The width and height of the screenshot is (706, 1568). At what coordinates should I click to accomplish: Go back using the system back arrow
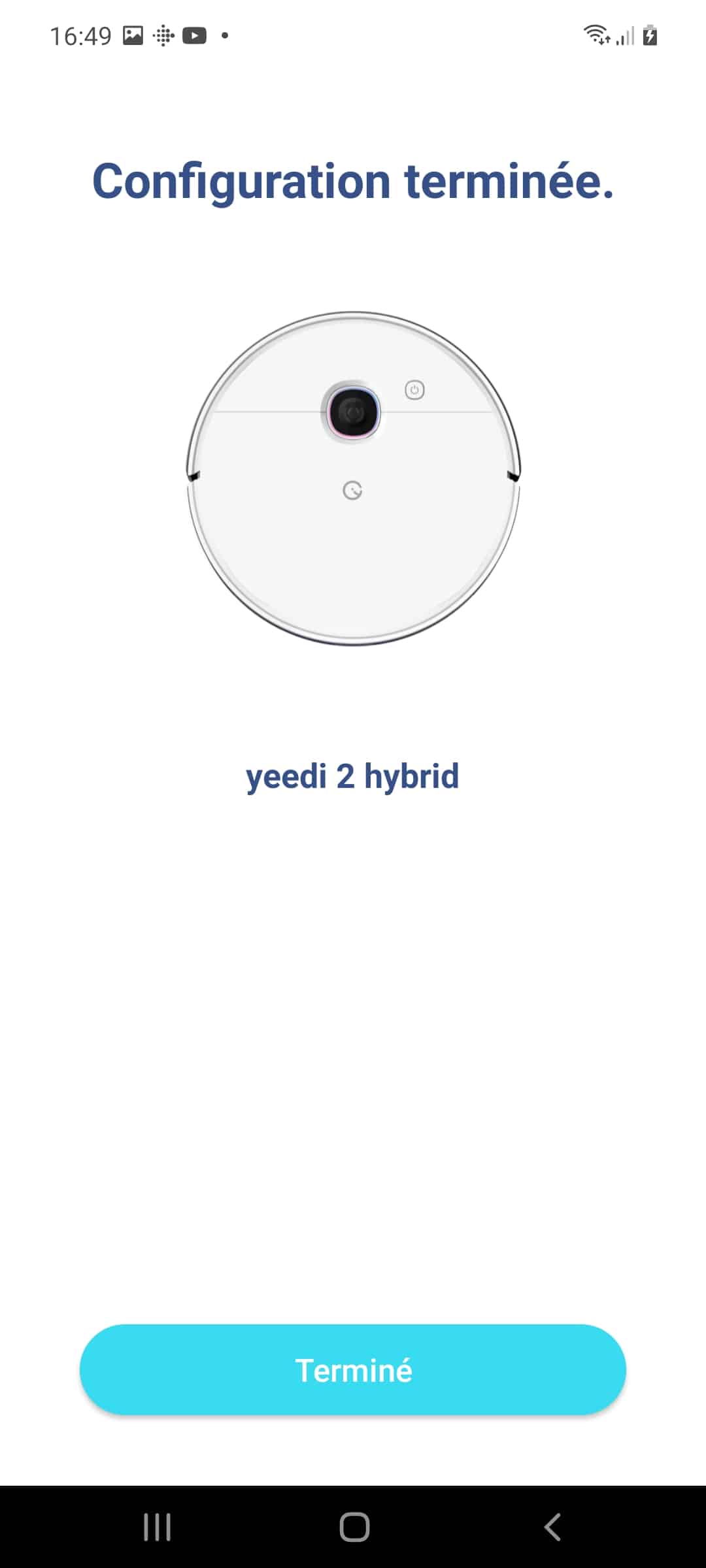pos(552,1527)
